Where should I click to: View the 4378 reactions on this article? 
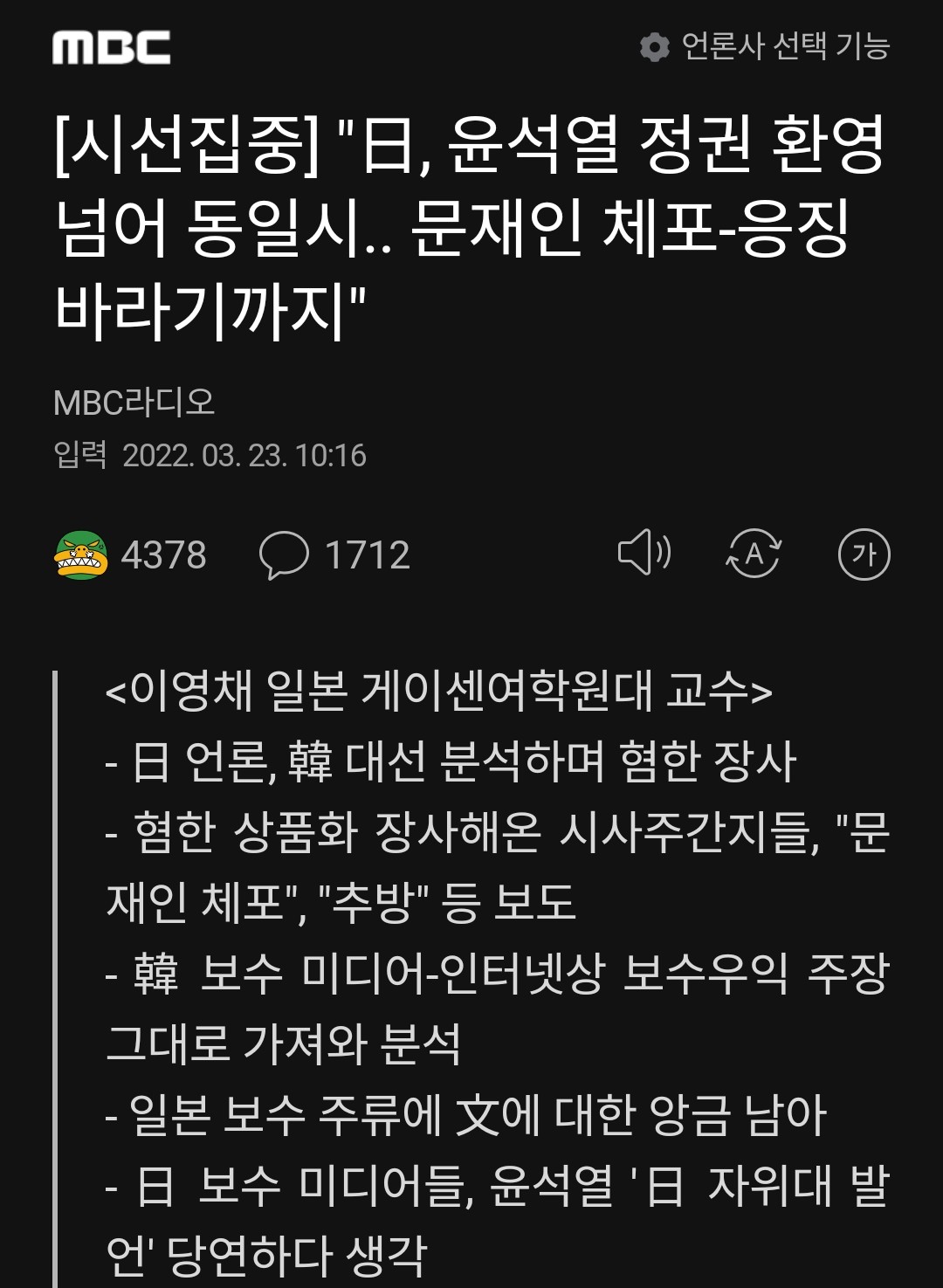[131, 555]
